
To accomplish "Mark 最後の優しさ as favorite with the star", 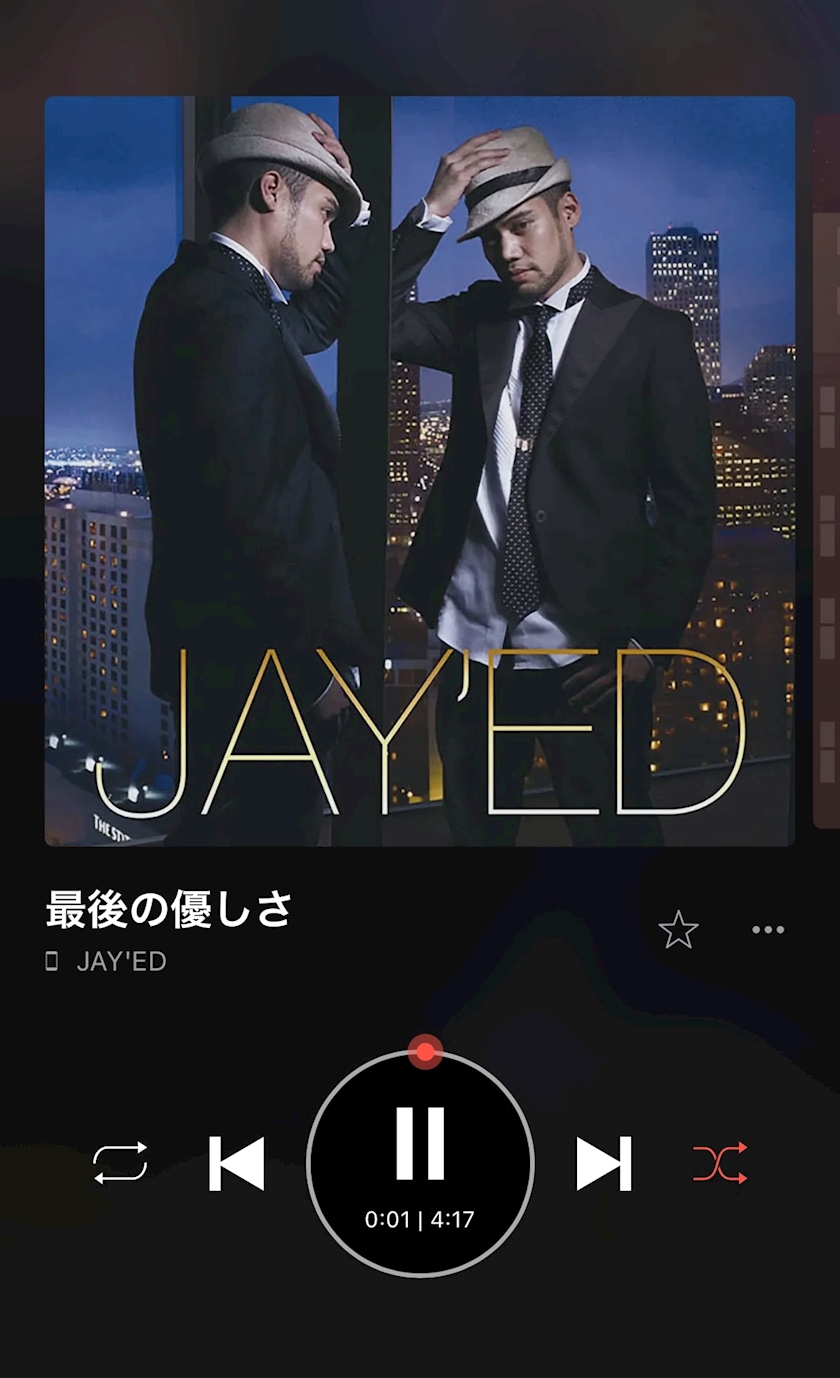I will [678, 930].
